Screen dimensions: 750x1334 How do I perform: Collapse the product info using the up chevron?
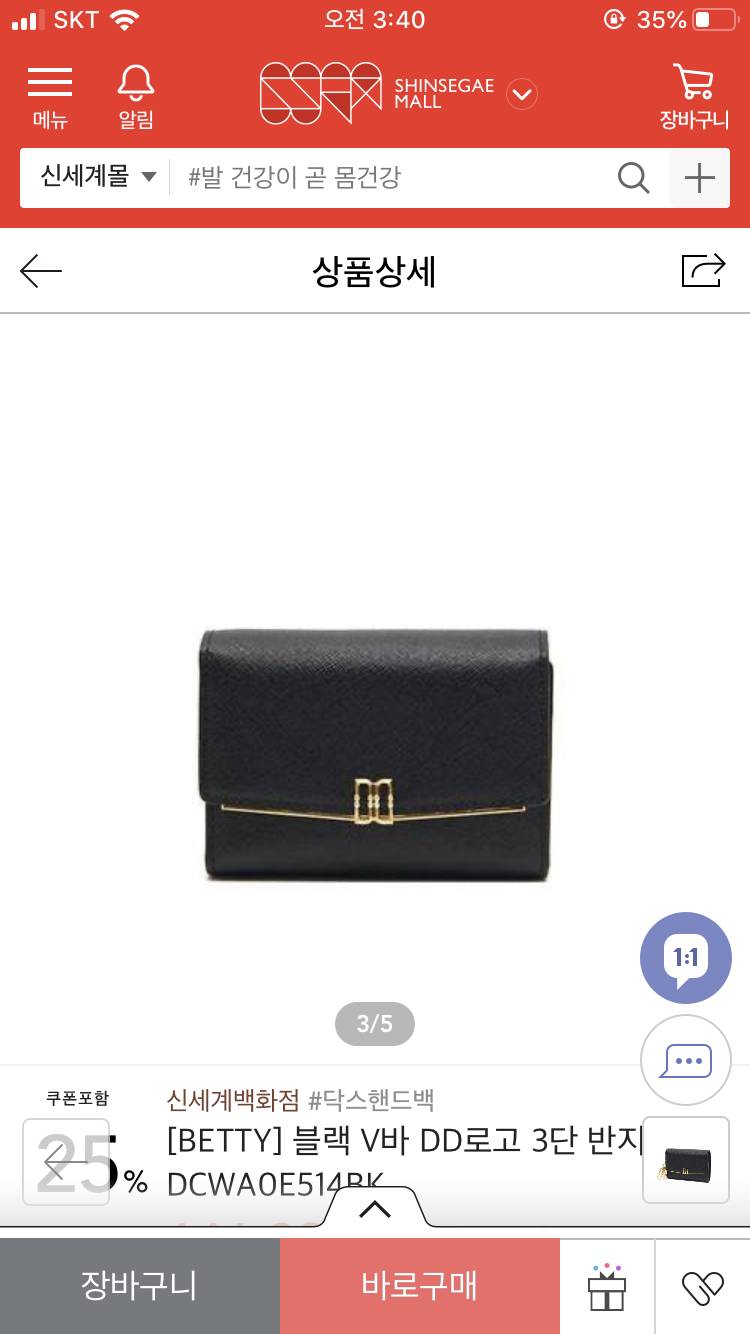click(375, 1208)
